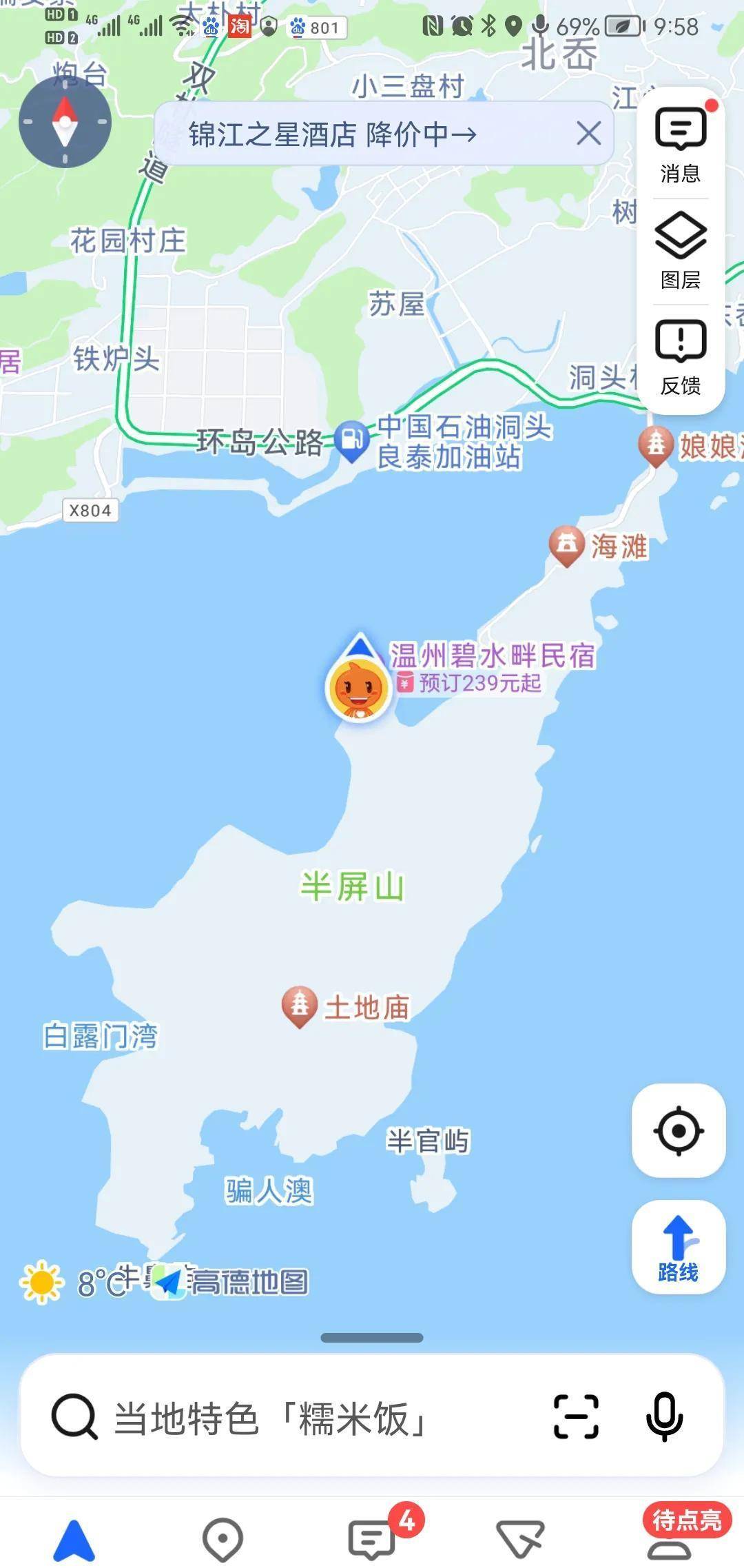Dismiss the 锦江之星酒店 banner

(588, 133)
